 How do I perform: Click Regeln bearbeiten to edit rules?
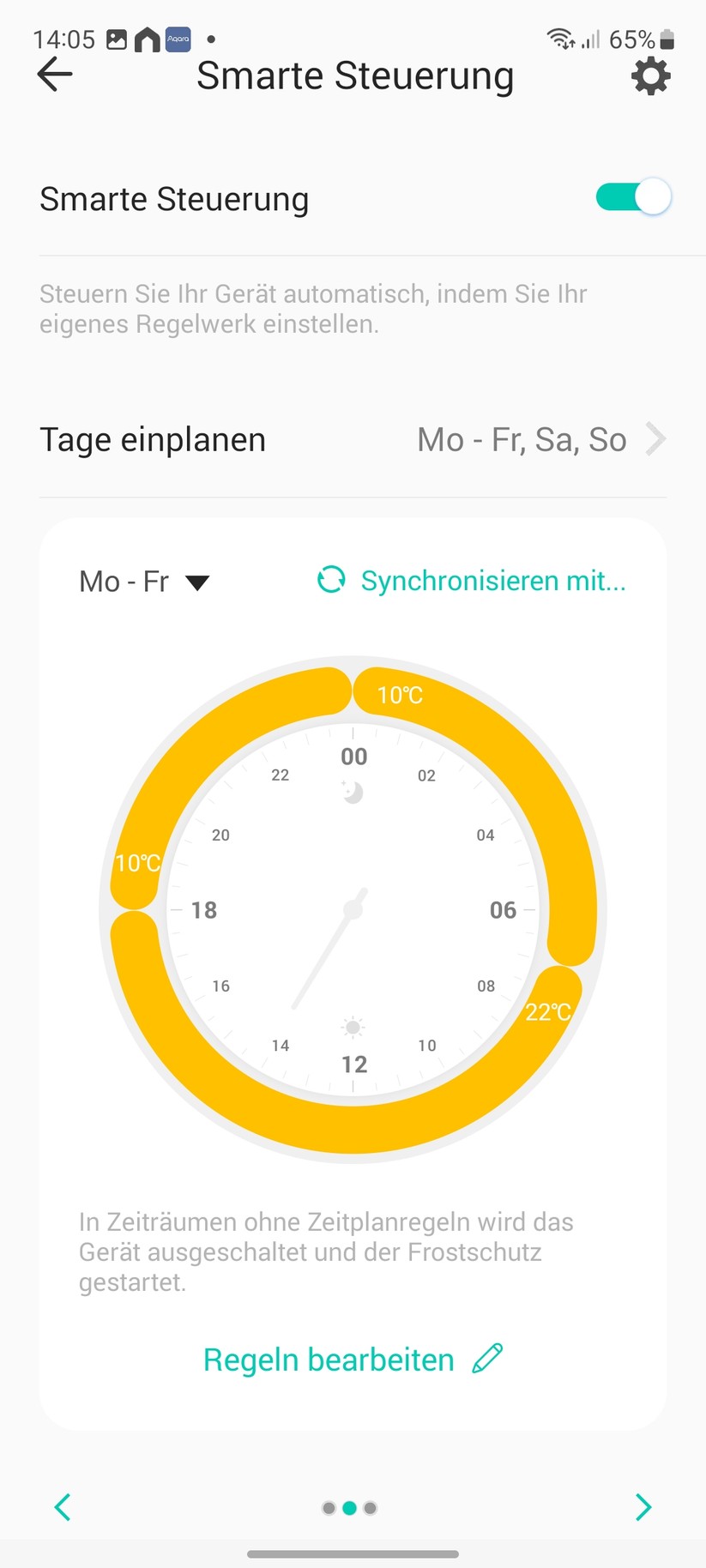(x=329, y=1359)
